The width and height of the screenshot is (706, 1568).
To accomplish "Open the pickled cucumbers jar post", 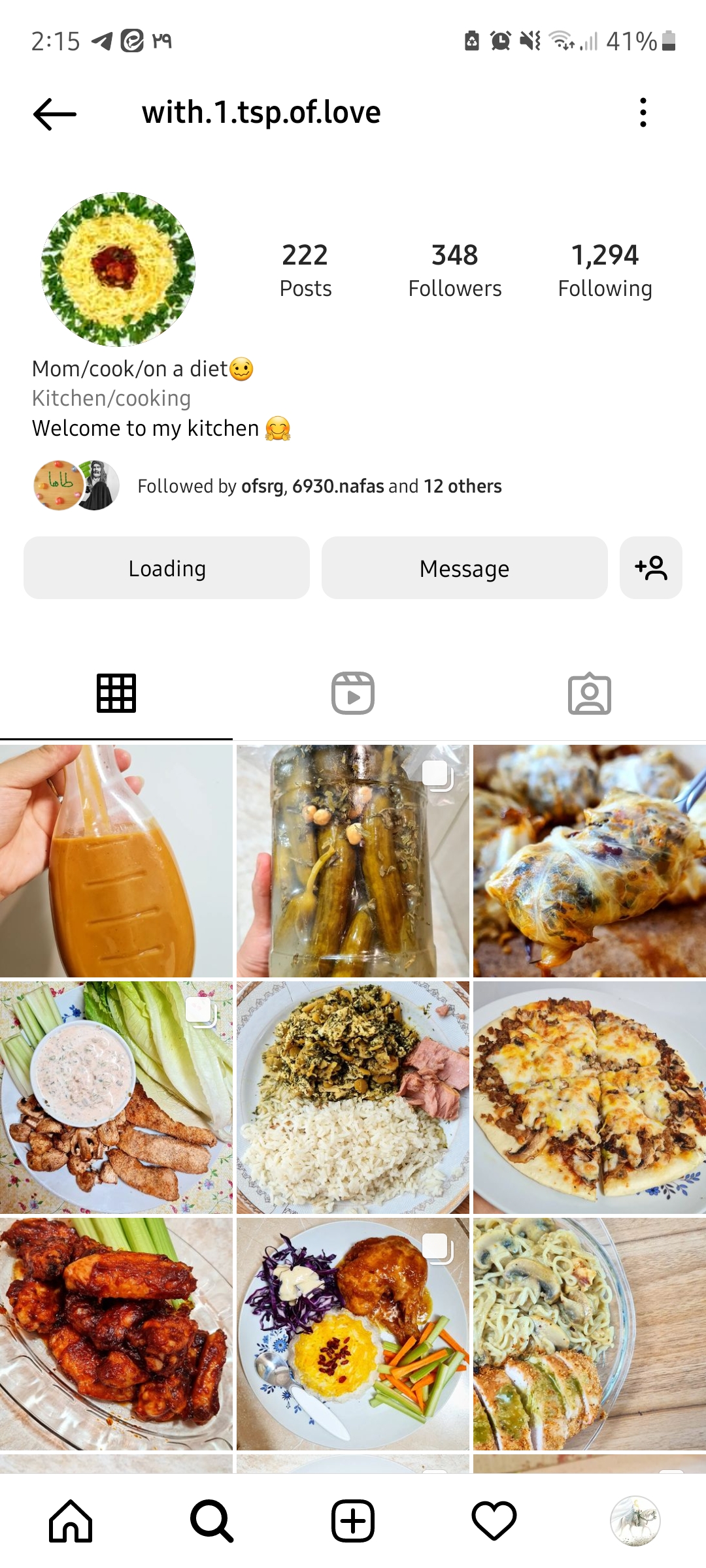I will [353, 861].
